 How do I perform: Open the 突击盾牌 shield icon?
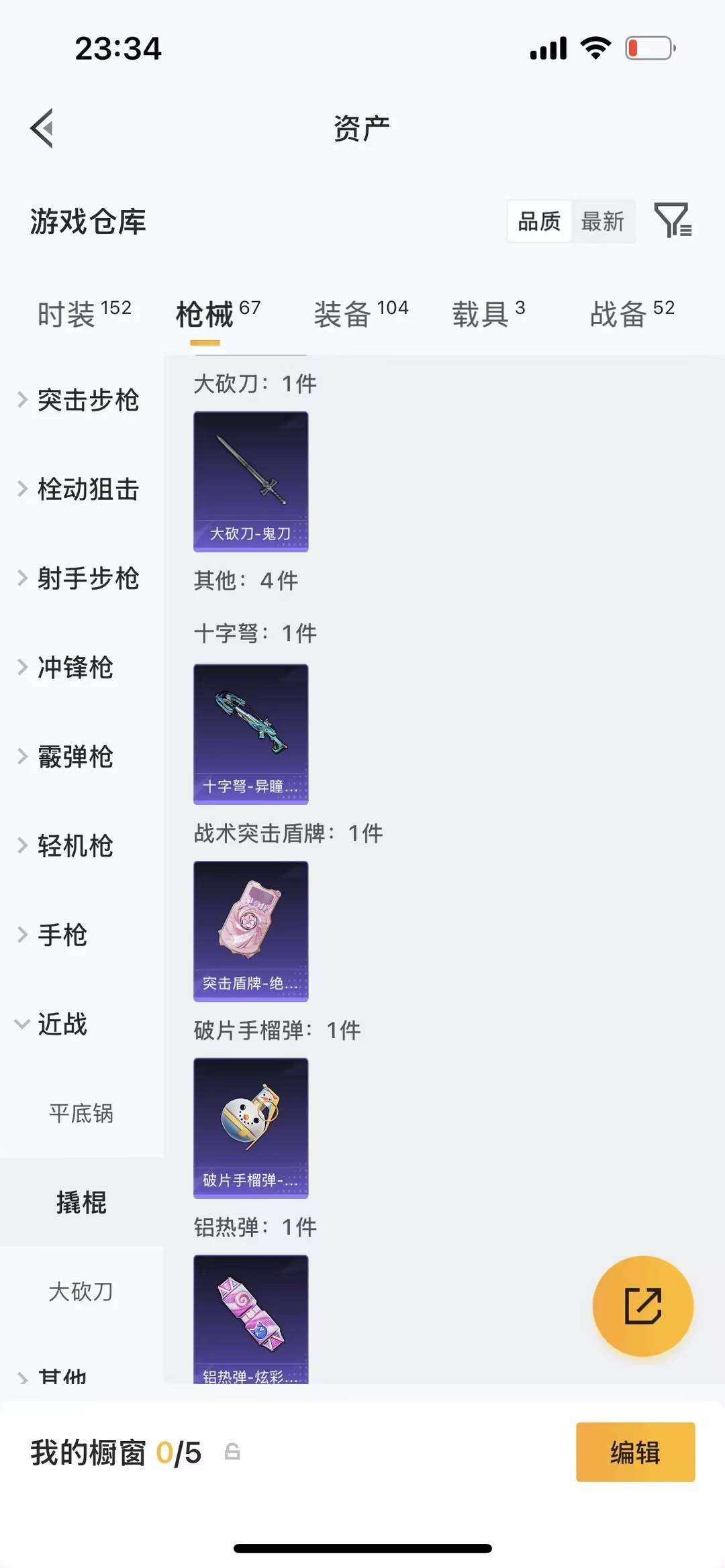[x=250, y=931]
